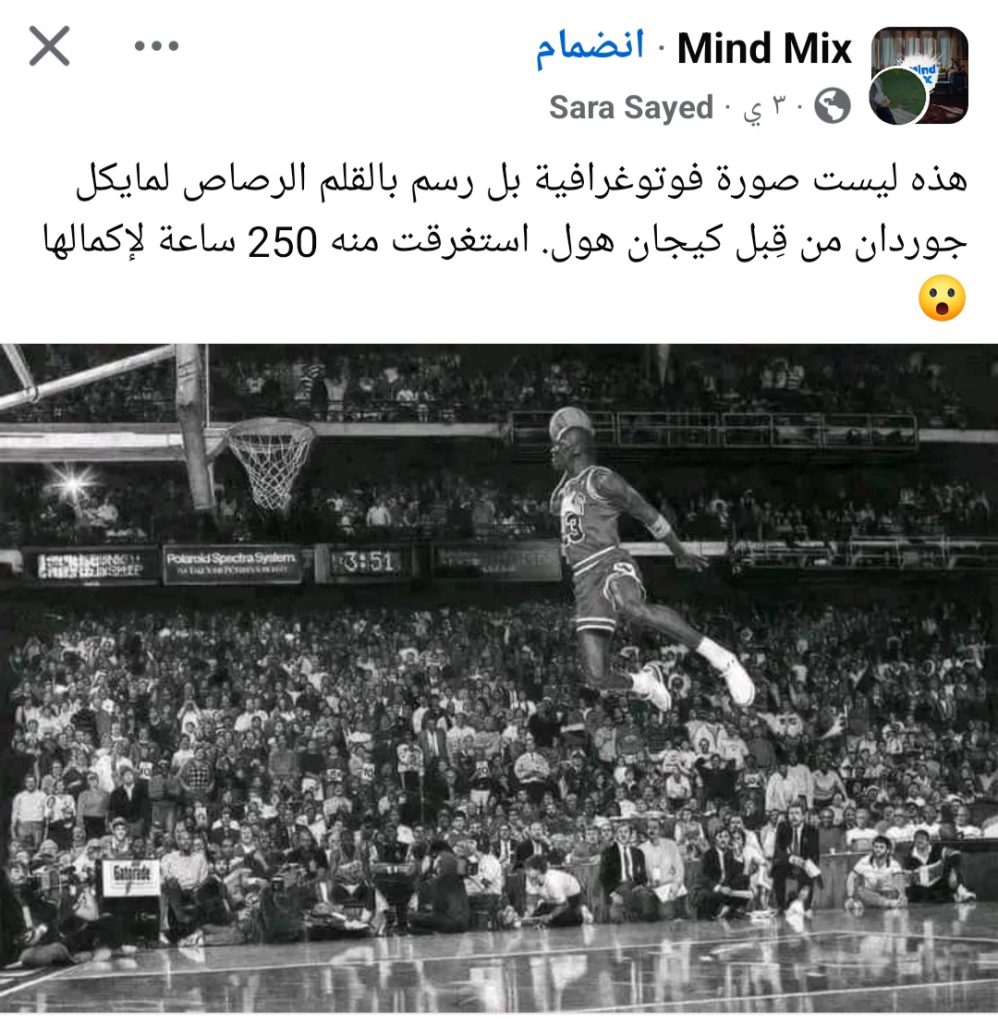Screen dimensions: 998x1024
Task: Dismiss this post with the X icon
Action: [x=49, y=47]
